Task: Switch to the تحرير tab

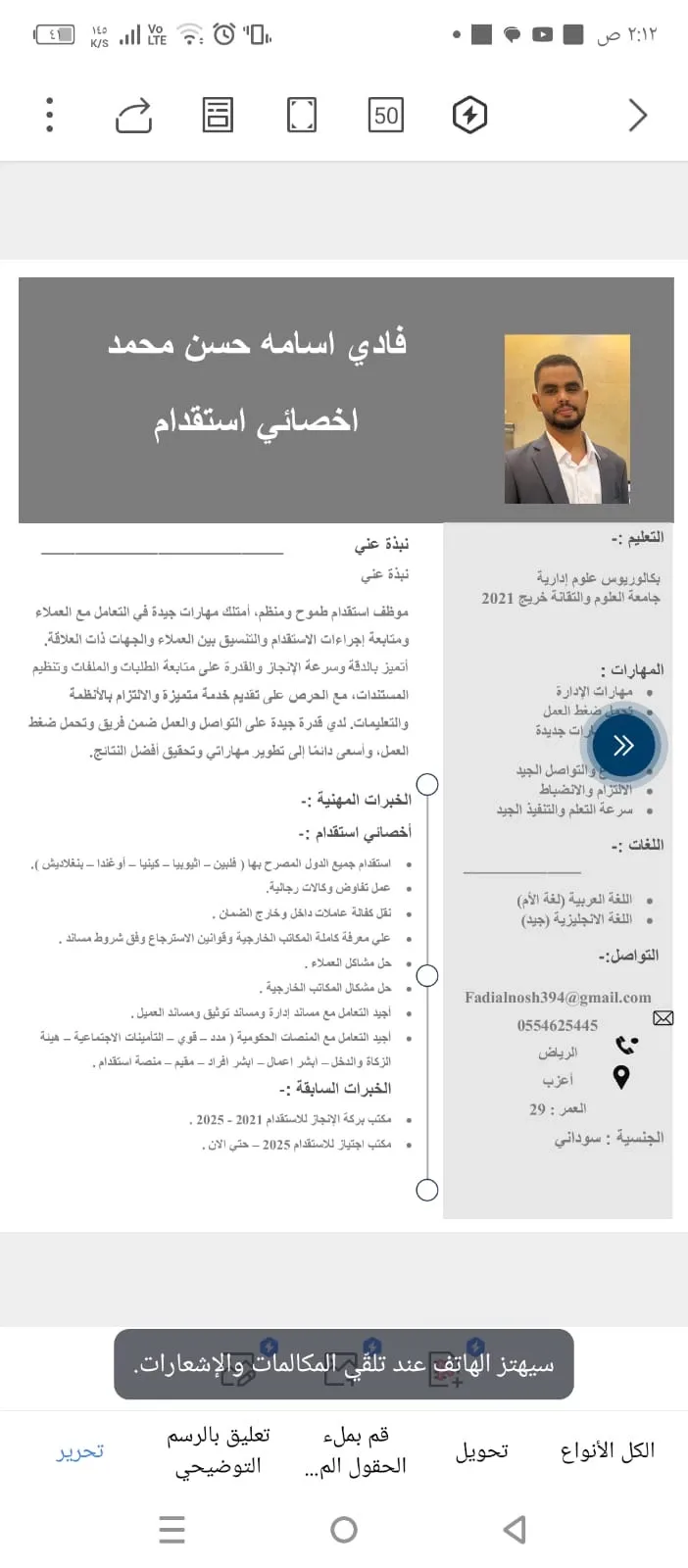Action: click(79, 1451)
